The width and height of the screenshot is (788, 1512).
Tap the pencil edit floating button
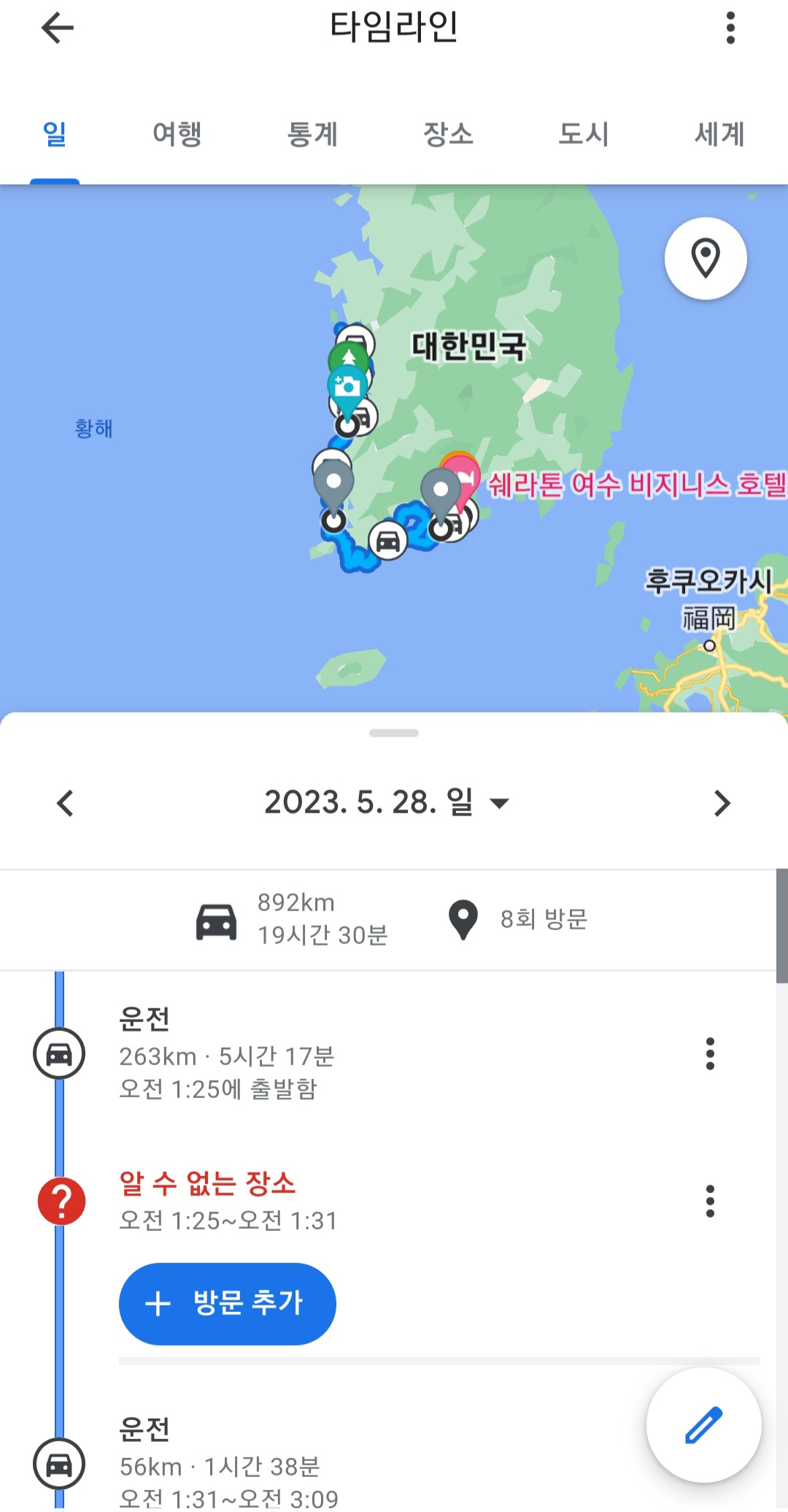pyautogui.click(x=704, y=1425)
